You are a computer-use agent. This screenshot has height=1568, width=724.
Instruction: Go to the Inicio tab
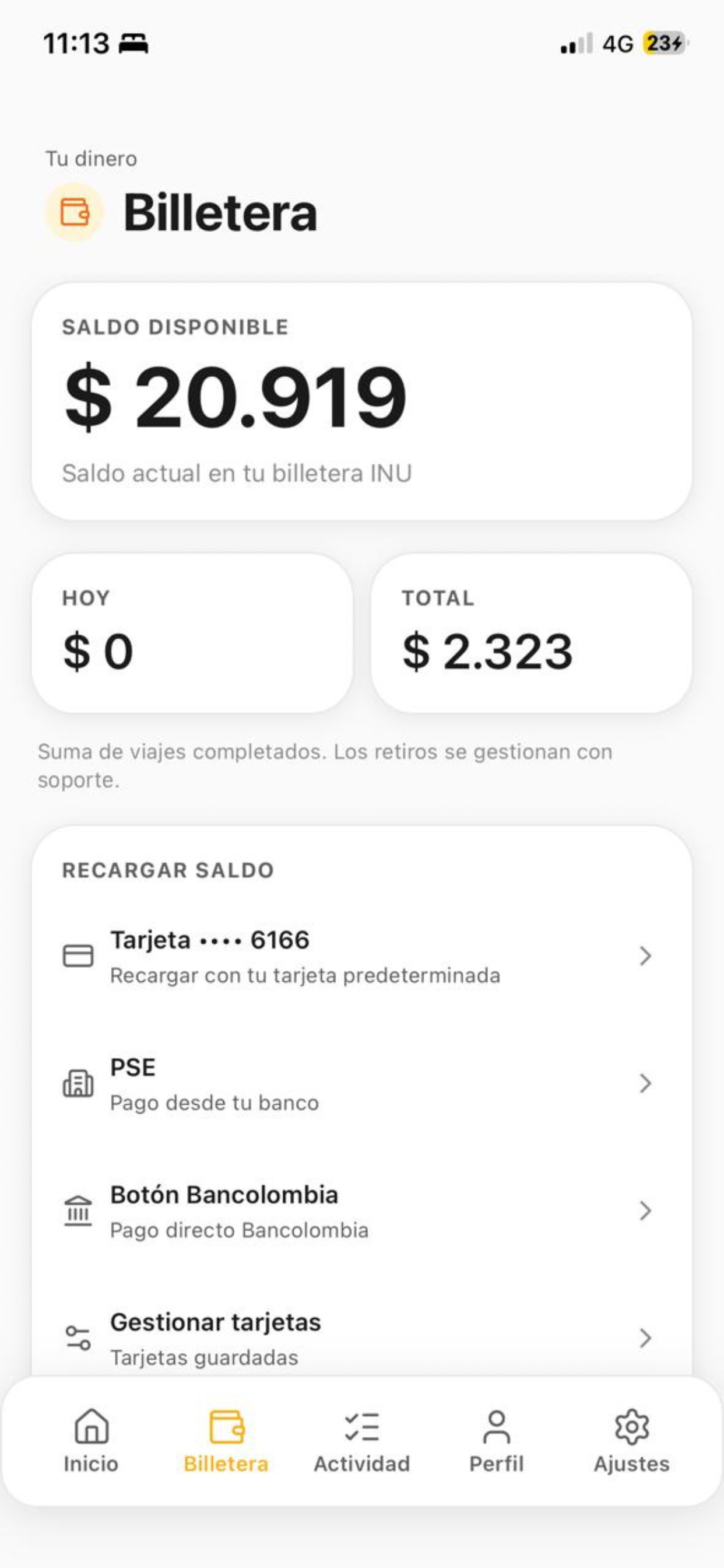pyautogui.click(x=92, y=1441)
